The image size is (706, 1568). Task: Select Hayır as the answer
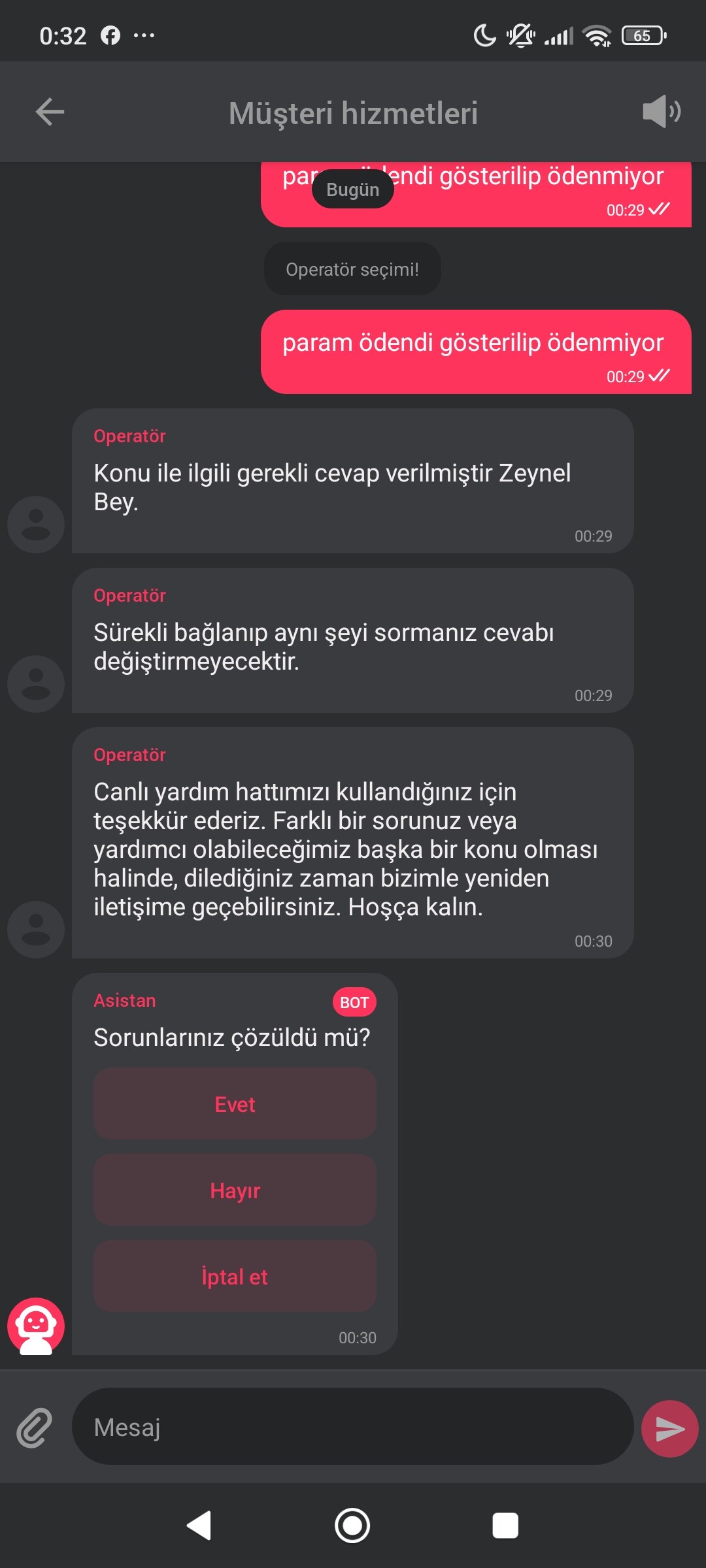[x=235, y=1190]
